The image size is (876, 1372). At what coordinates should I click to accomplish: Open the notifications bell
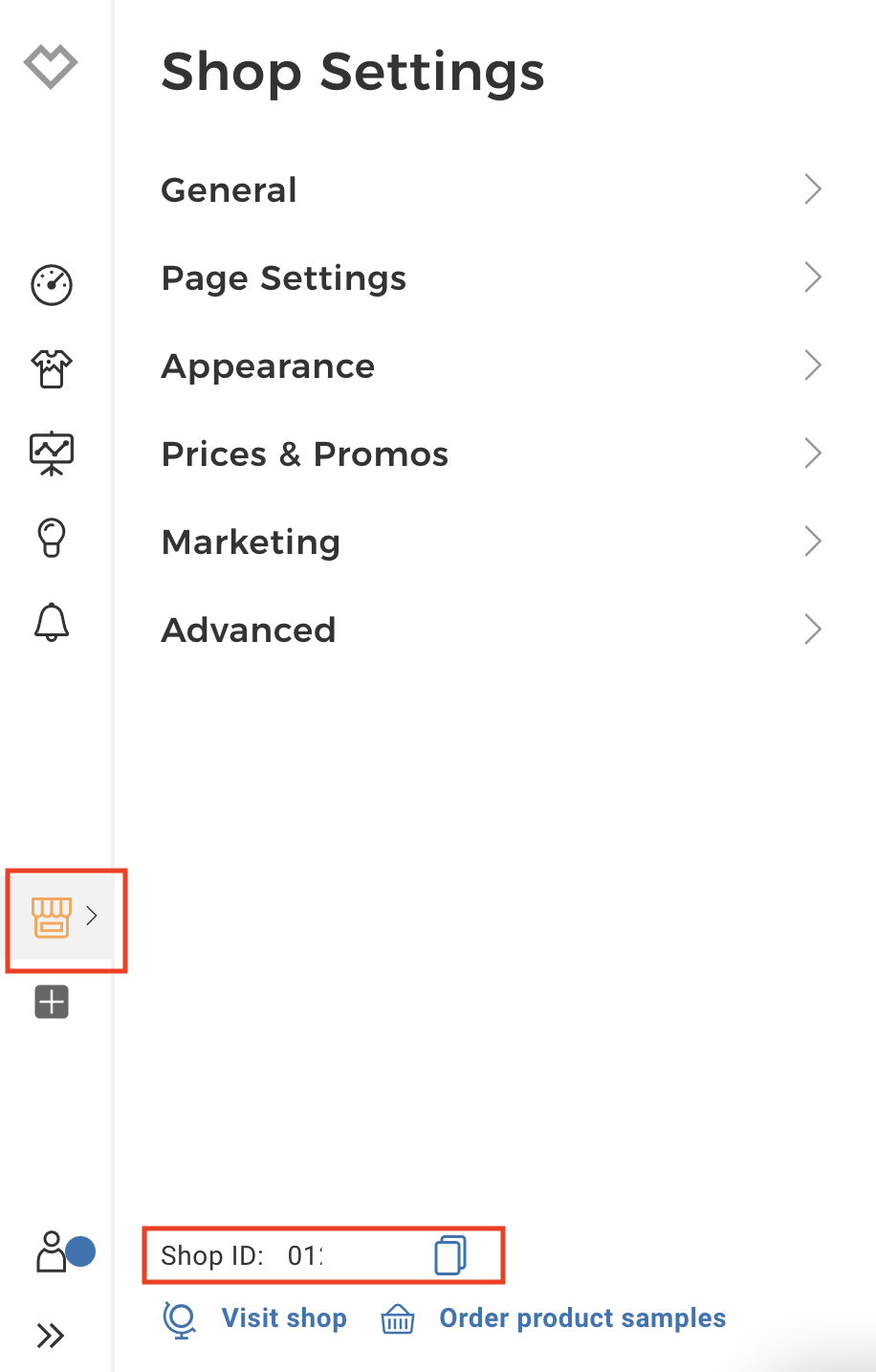[52, 623]
